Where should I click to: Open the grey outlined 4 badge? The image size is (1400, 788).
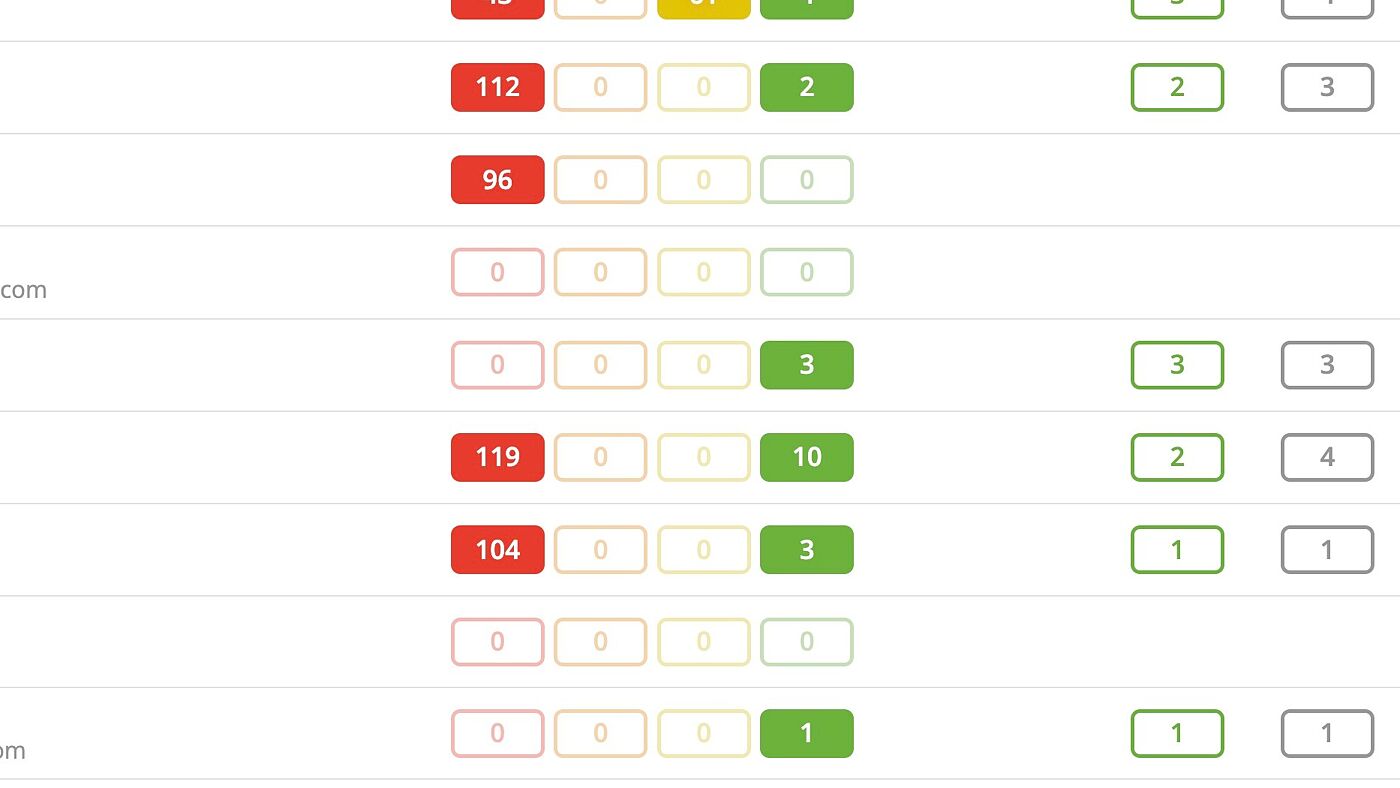click(1327, 457)
